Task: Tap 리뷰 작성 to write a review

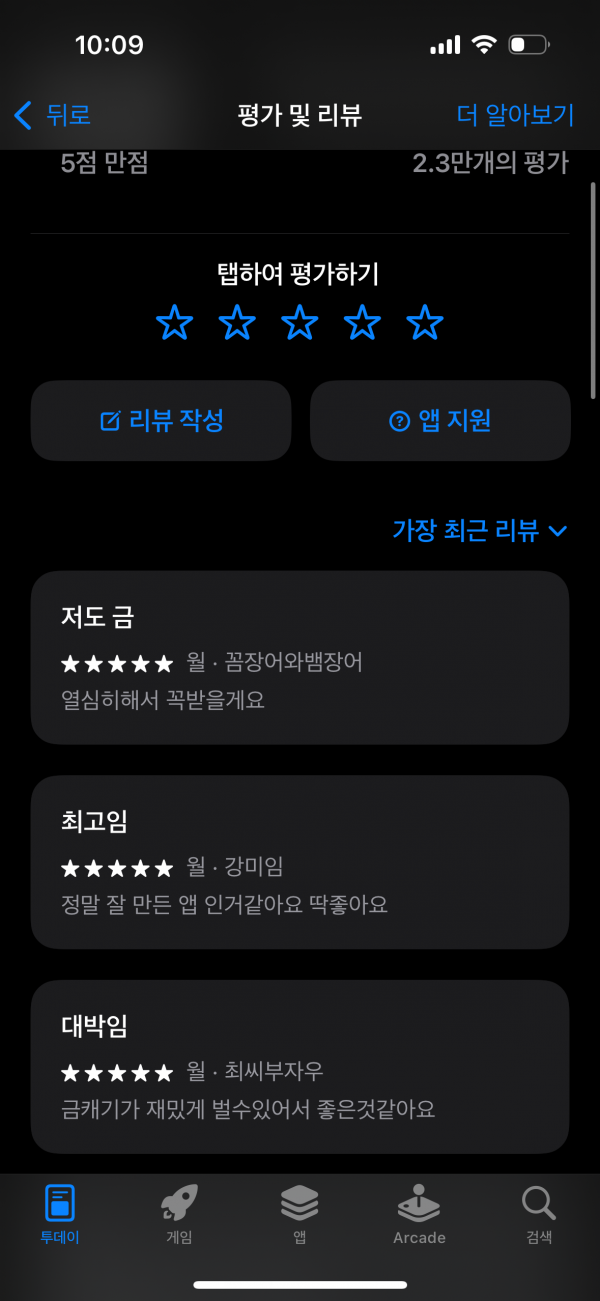Action: point(161,421)
